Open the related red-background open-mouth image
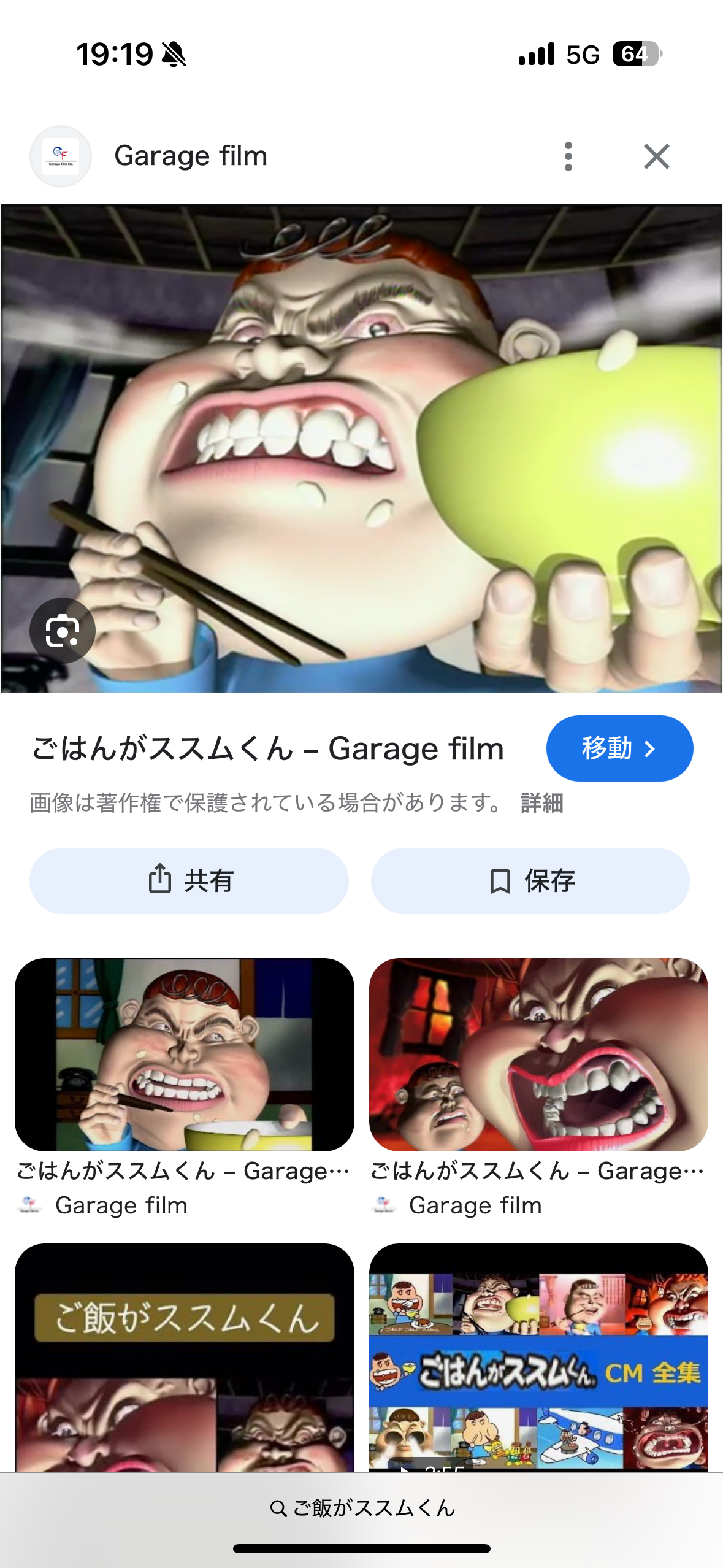Viewport: 723px width, 1568px height. point(538,1055)
